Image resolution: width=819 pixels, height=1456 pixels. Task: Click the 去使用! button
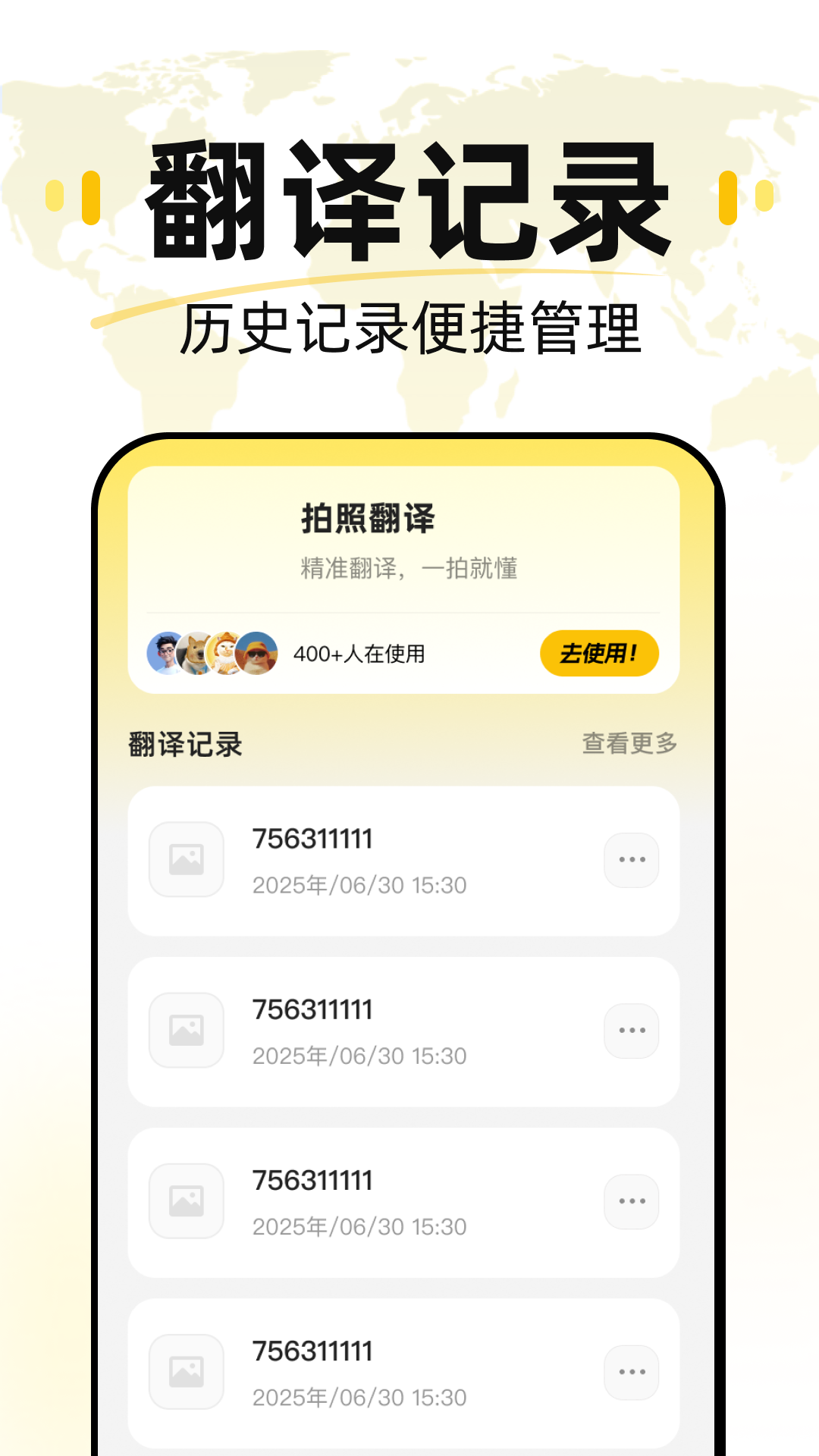[598, 652]
